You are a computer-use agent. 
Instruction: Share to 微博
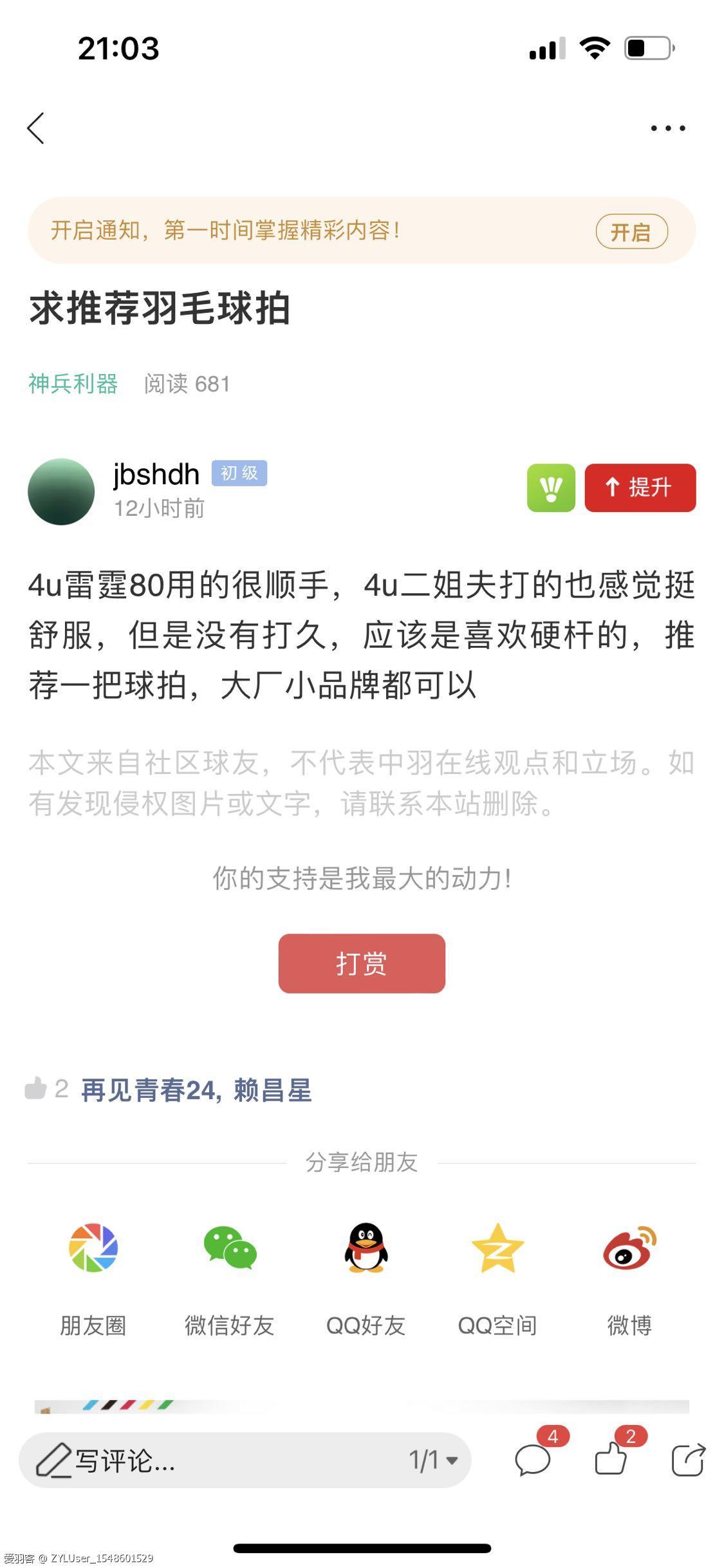pyautogui.click(x=629, y=1274)
